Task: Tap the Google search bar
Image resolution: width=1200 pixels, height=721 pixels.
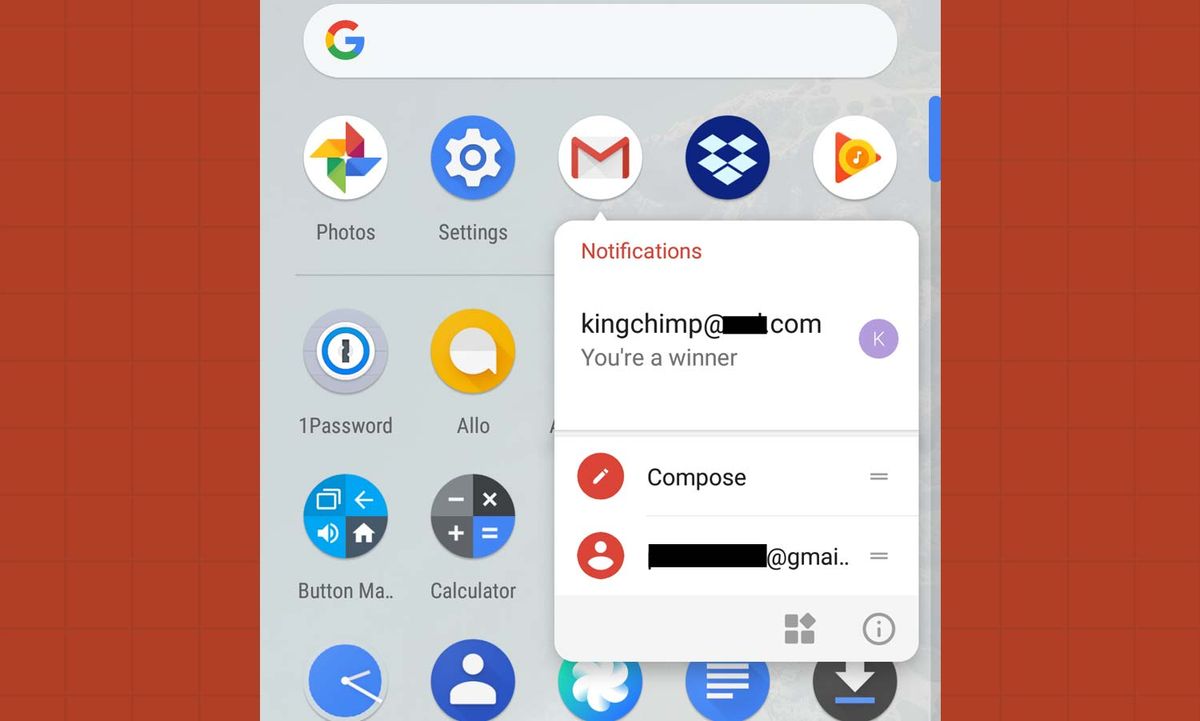Action: 600,42
